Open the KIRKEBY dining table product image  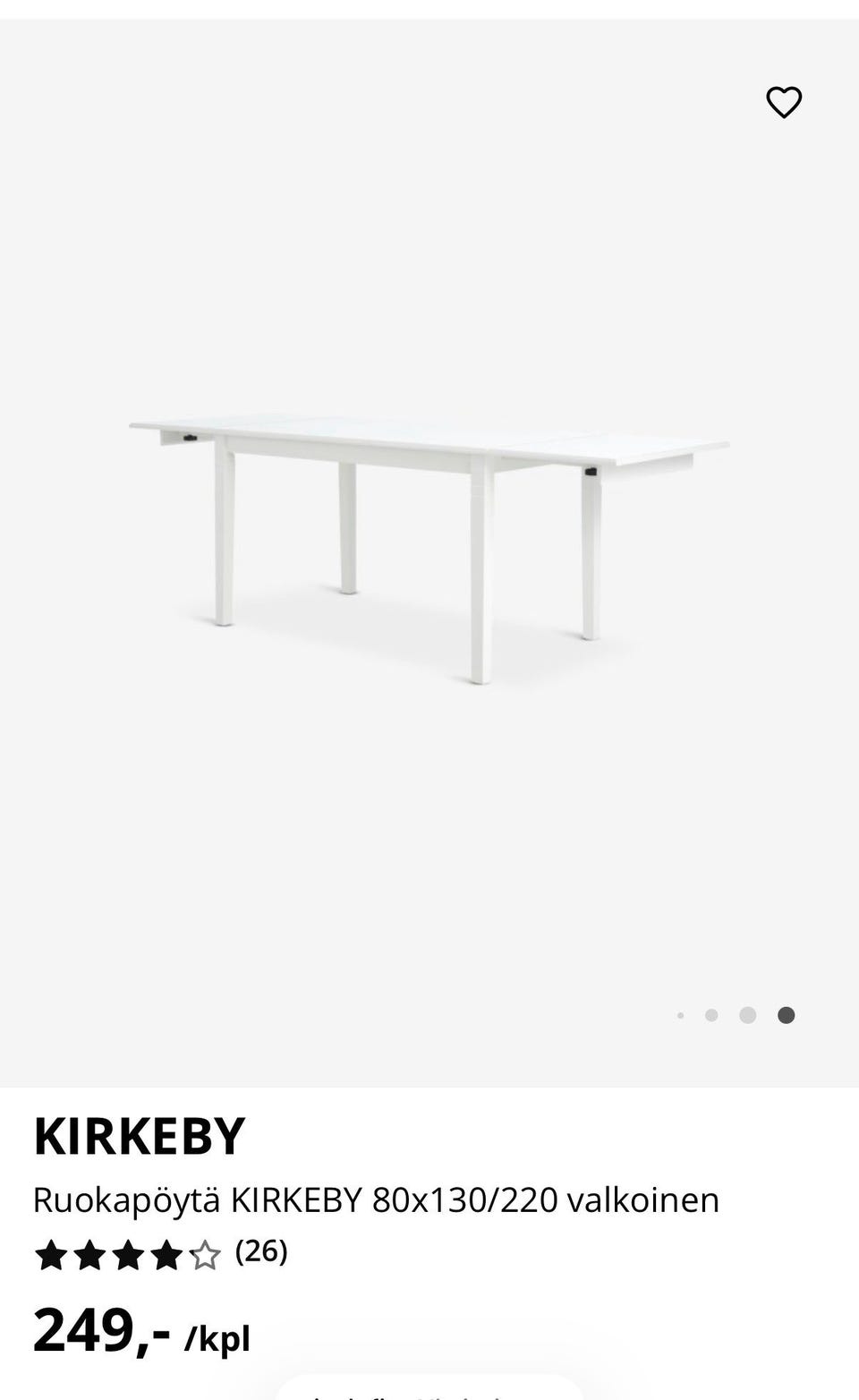click(x=429, y=537)
